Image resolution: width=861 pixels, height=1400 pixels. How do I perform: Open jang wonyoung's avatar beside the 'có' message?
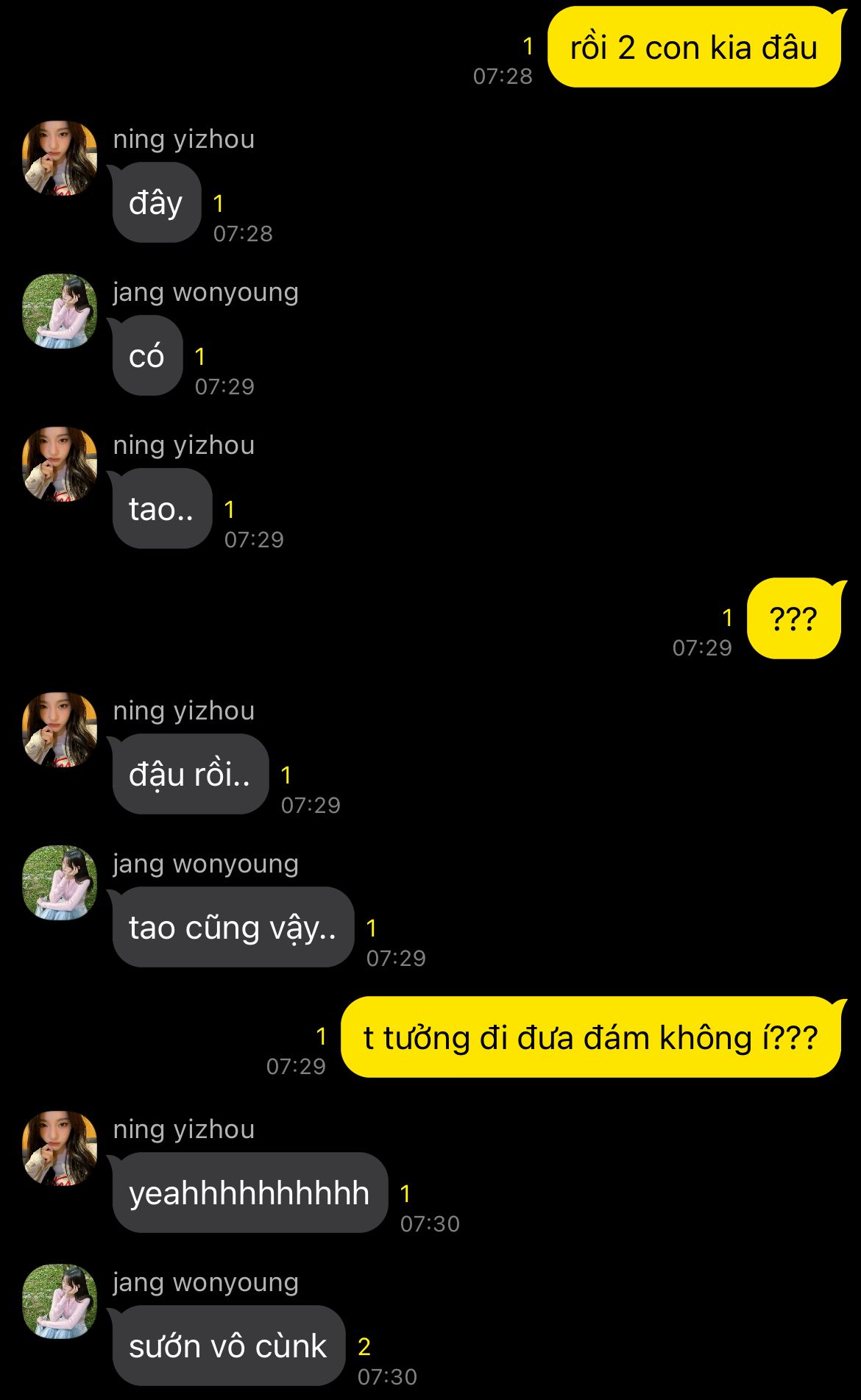pyautogui.click(x=60, y=311)
